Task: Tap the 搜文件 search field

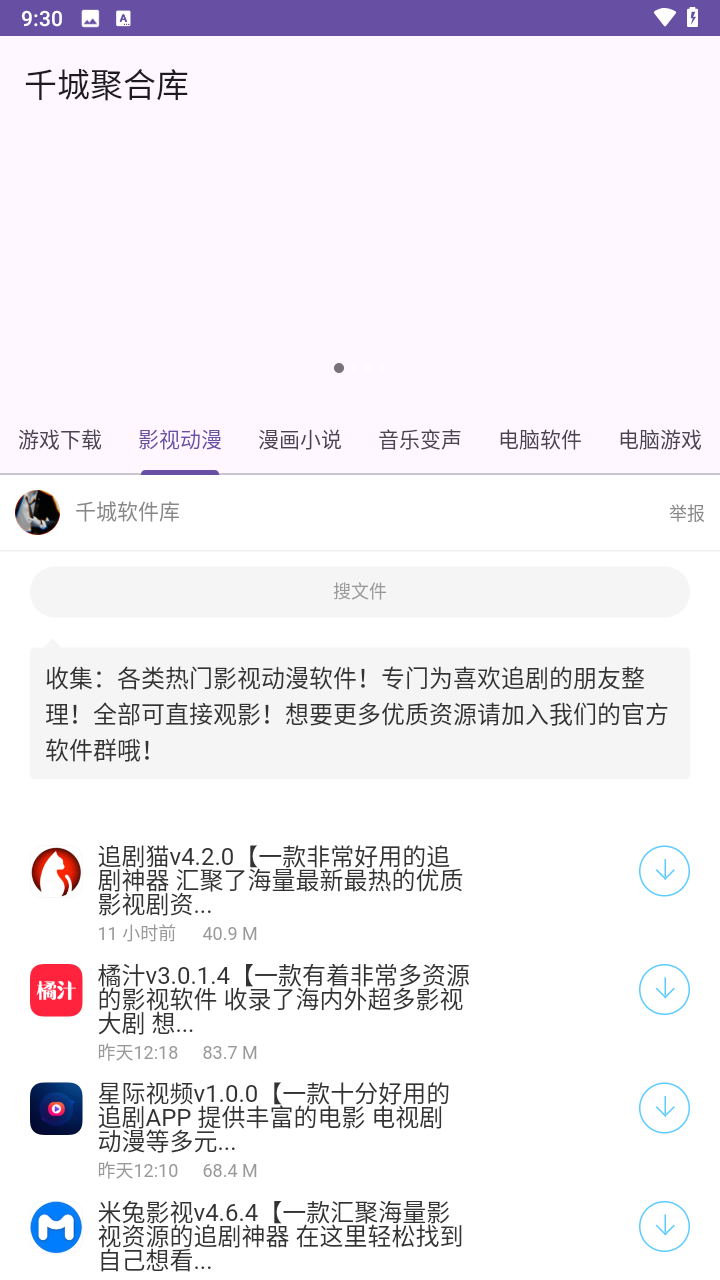Action: (x=360, y=591)
